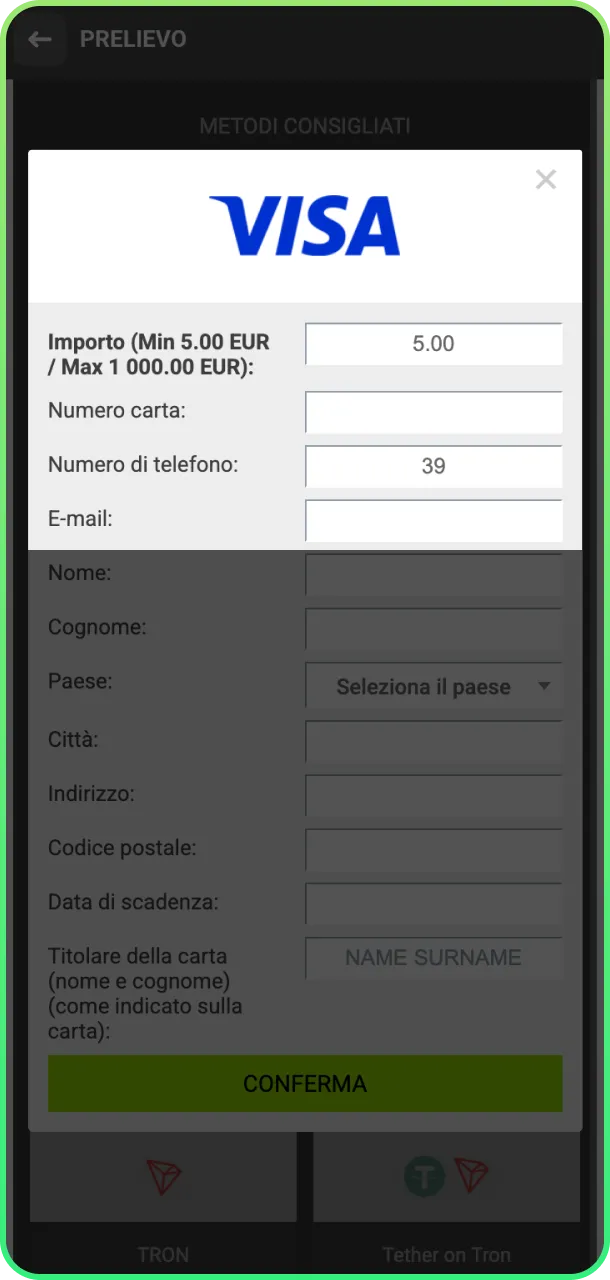
Task: Select the E-mail input field
Action: pyautogui.click(x=433, y=520)
